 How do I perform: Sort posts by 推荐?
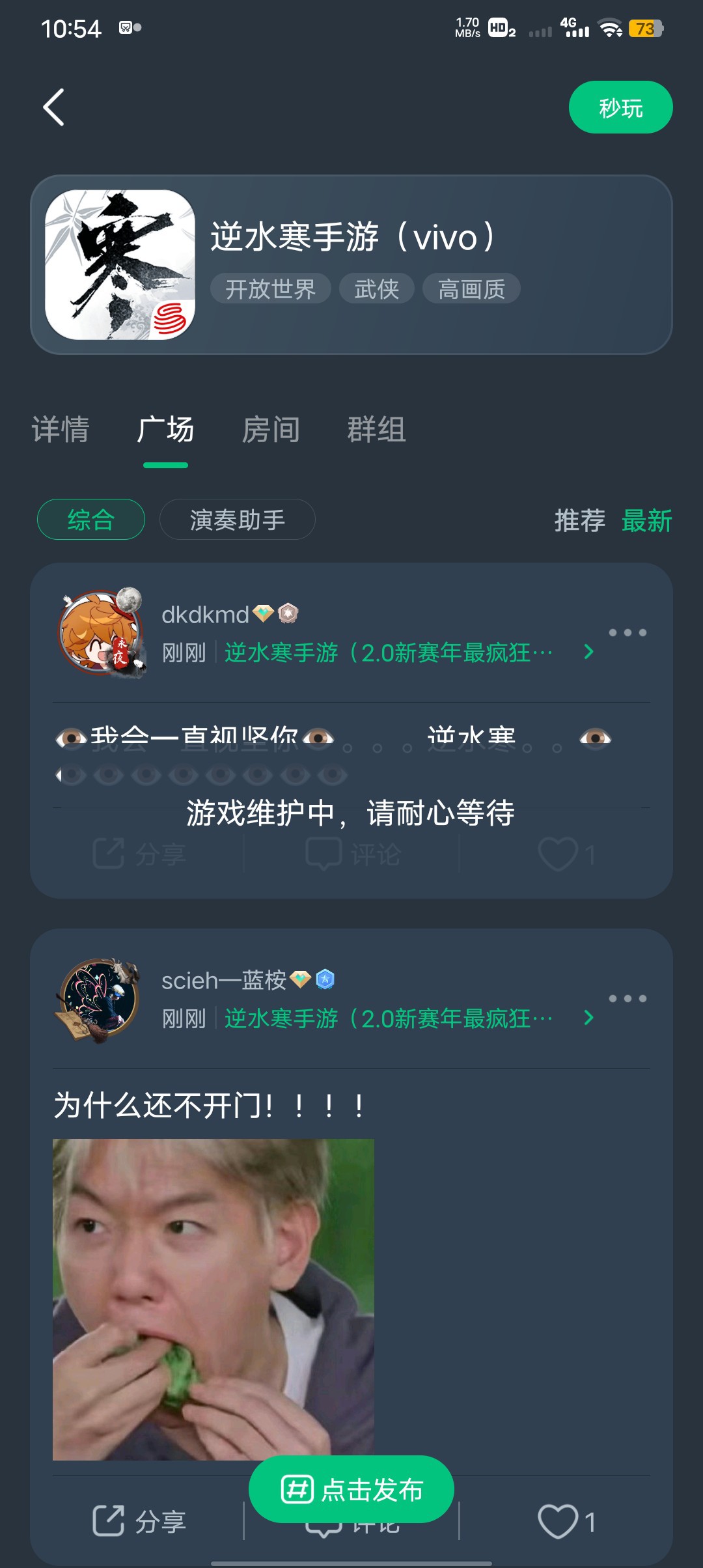(x=579, y=521)
